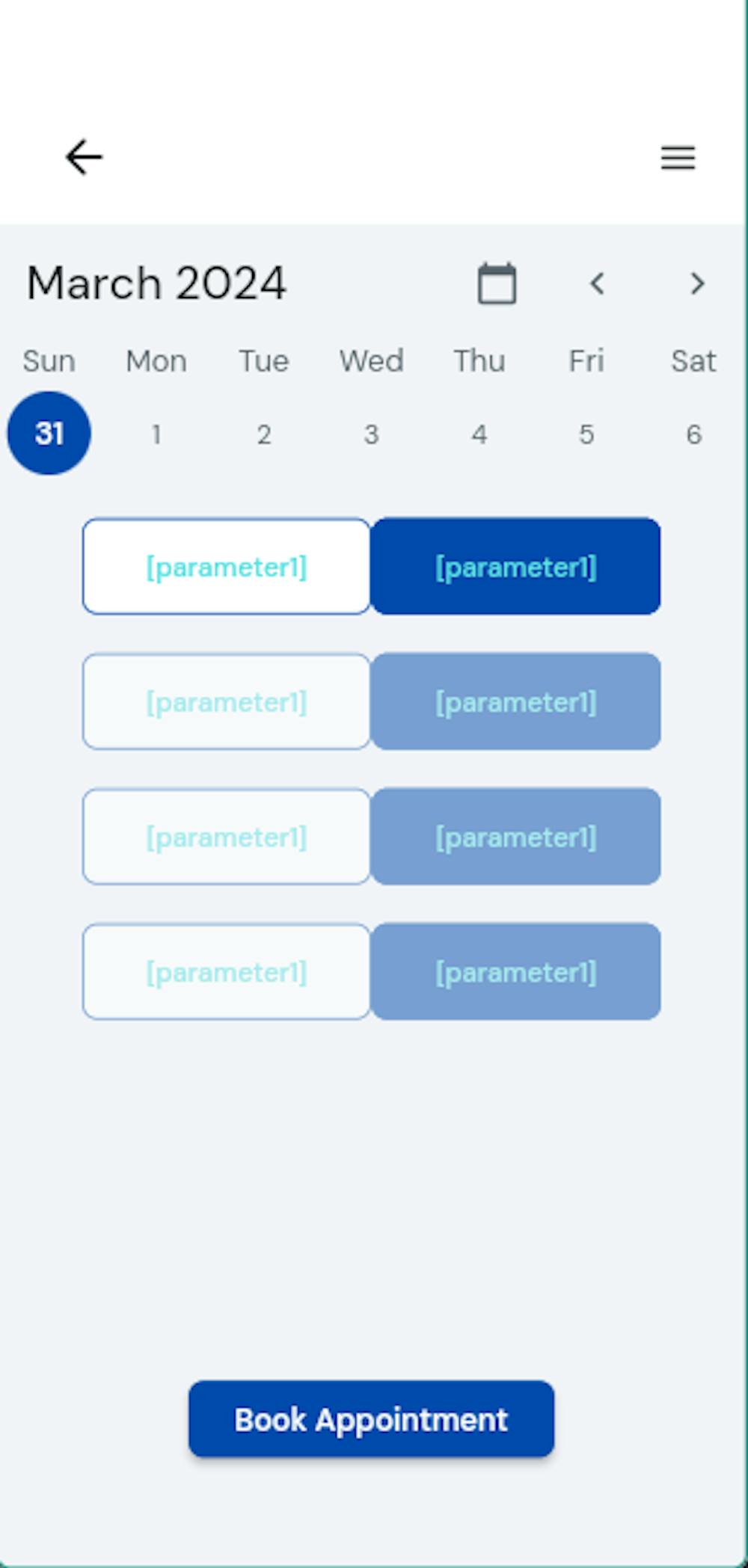The image size is (748, 1568).
Task: Select Sunday the 31st
Action: (49, 434)
